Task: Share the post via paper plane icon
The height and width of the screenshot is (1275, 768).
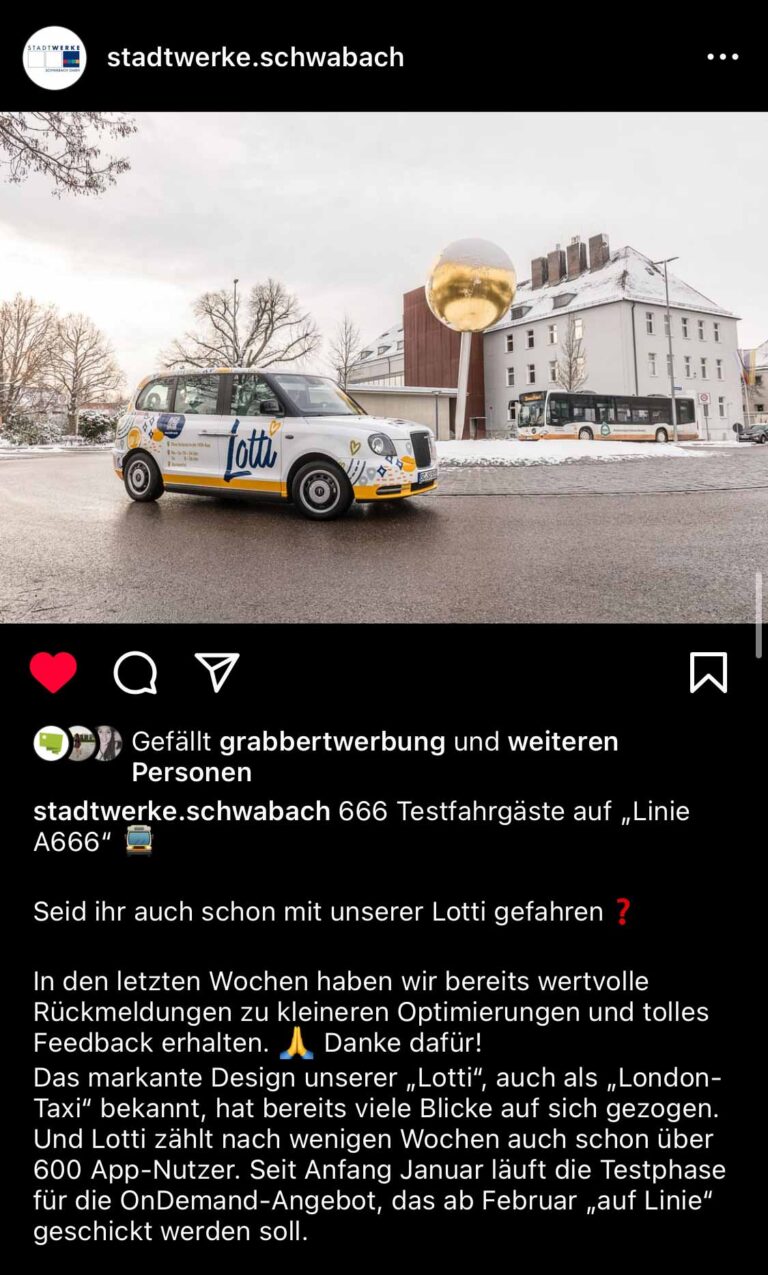Action: pyautogui.click(x=217, y=673)
